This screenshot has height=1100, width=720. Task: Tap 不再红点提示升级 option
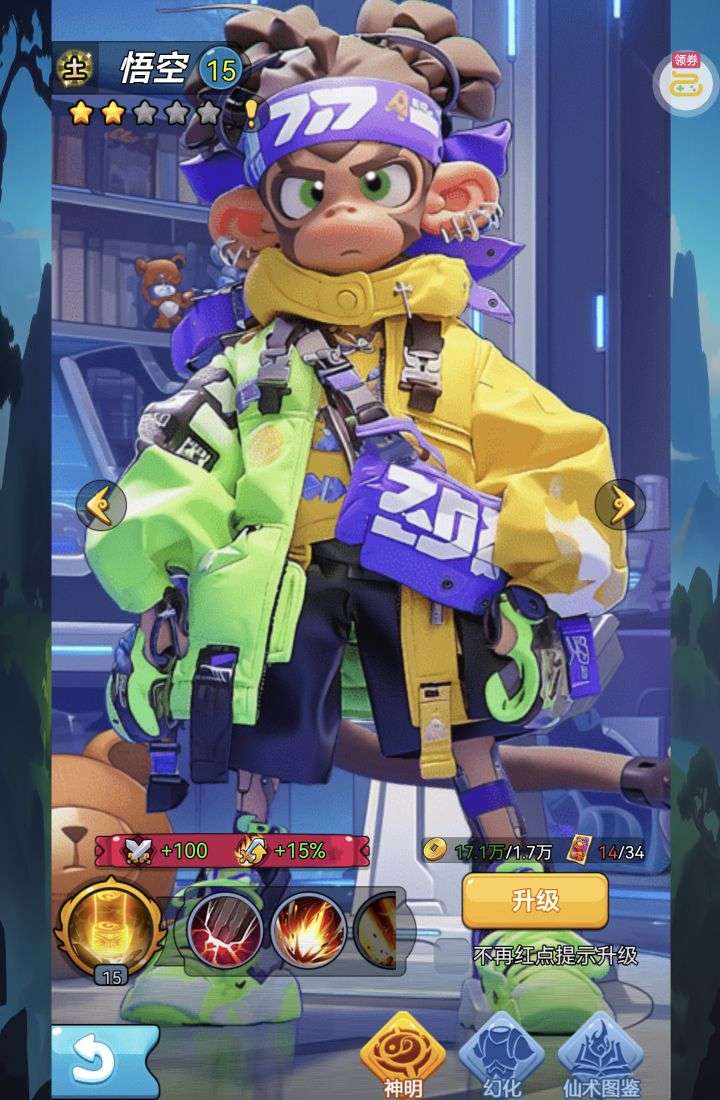555,955
